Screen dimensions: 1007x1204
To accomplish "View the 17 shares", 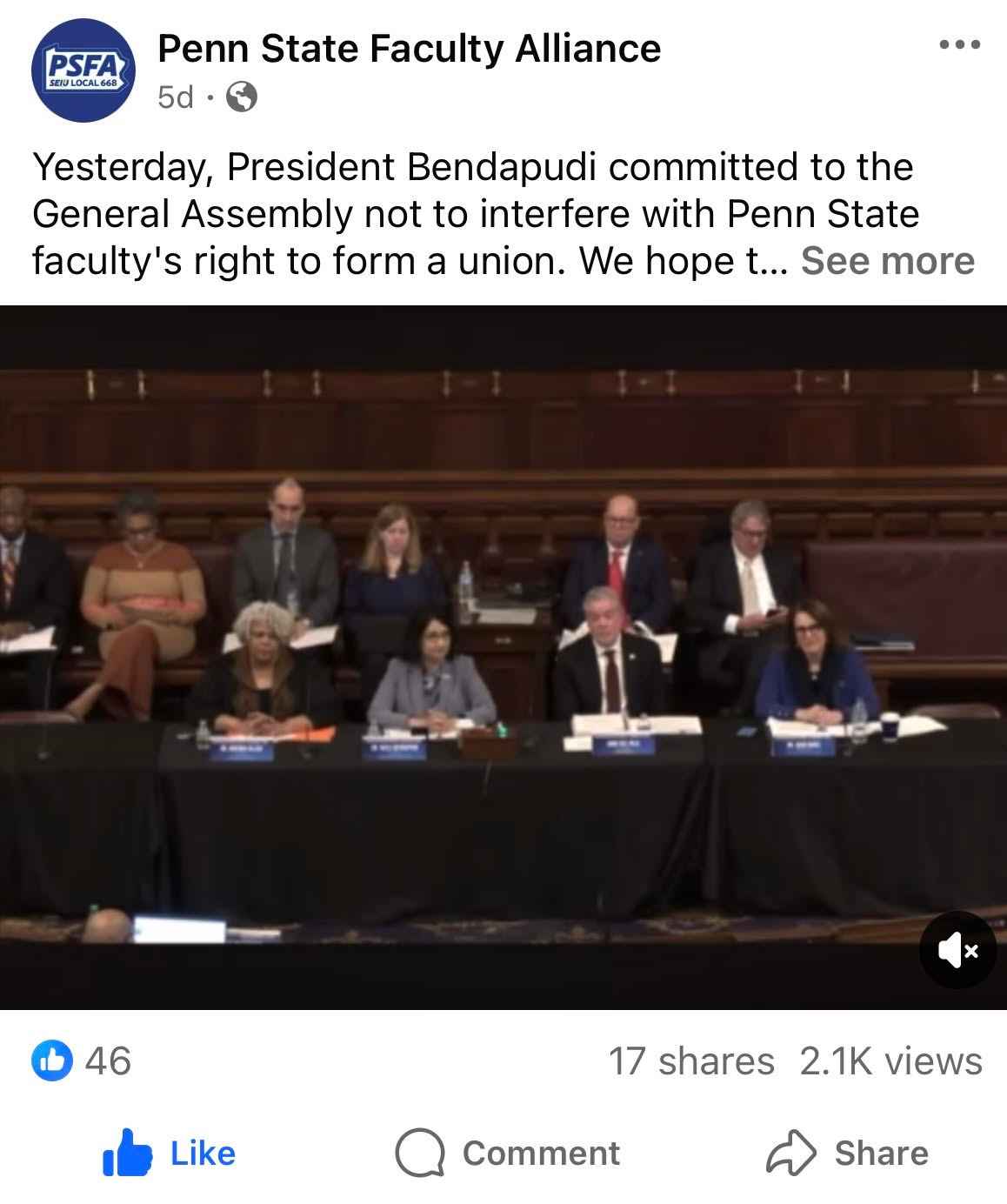I will tap(690, 1060).
